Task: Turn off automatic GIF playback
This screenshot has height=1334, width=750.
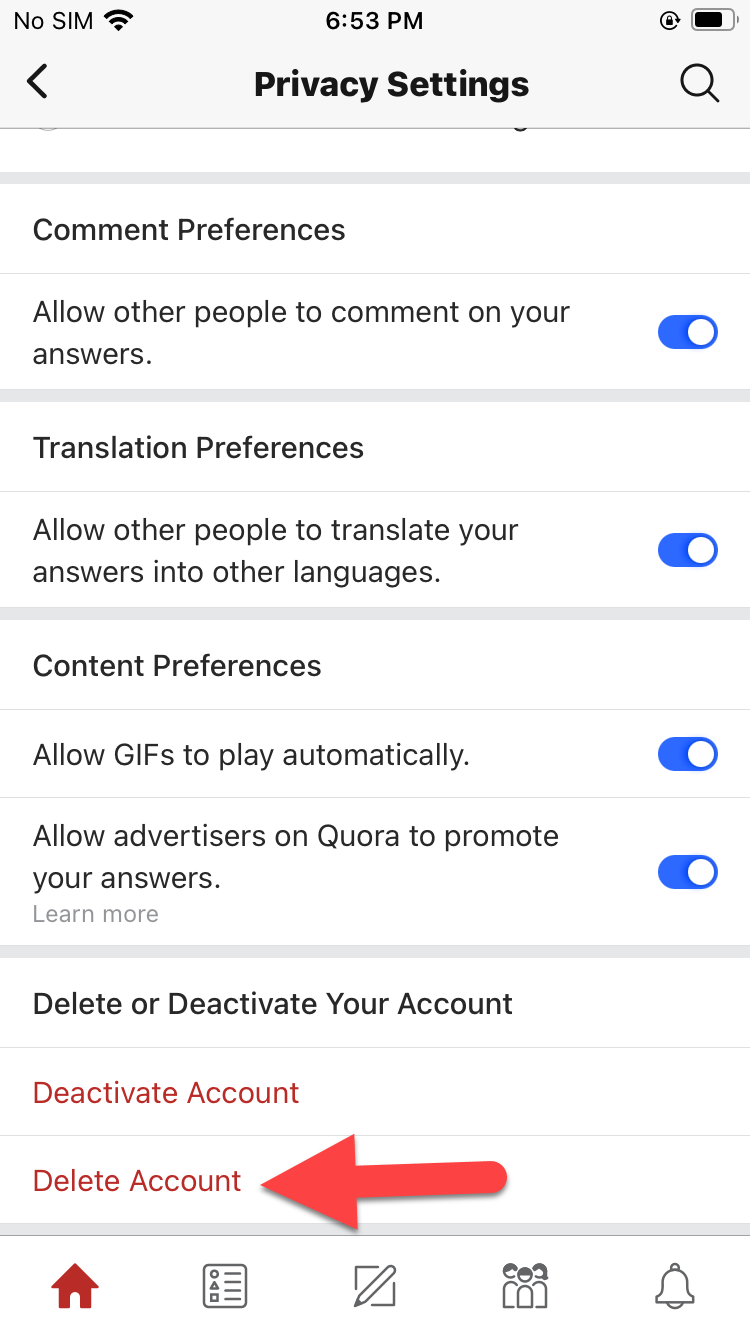Action: click(687, 754)
